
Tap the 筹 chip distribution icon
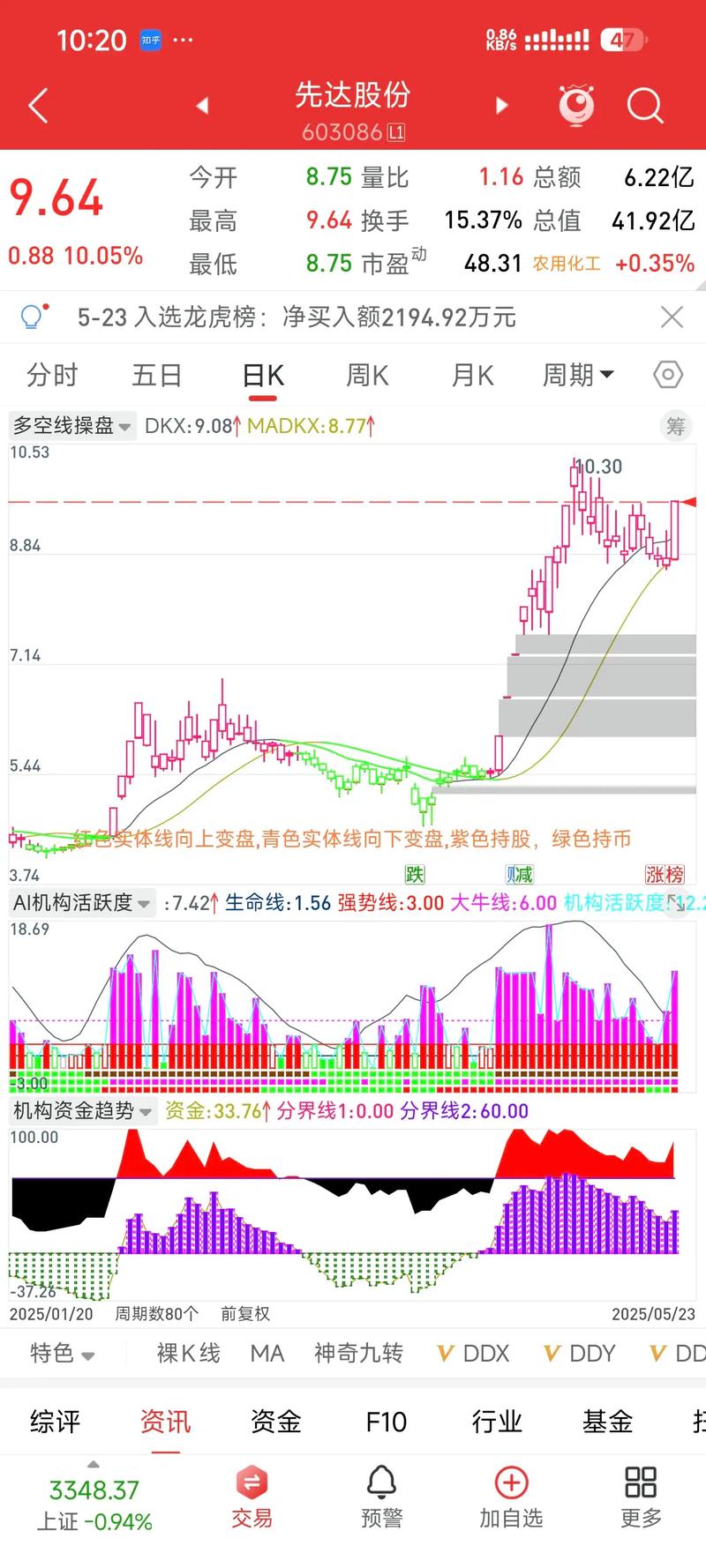[x=674, y=425]
